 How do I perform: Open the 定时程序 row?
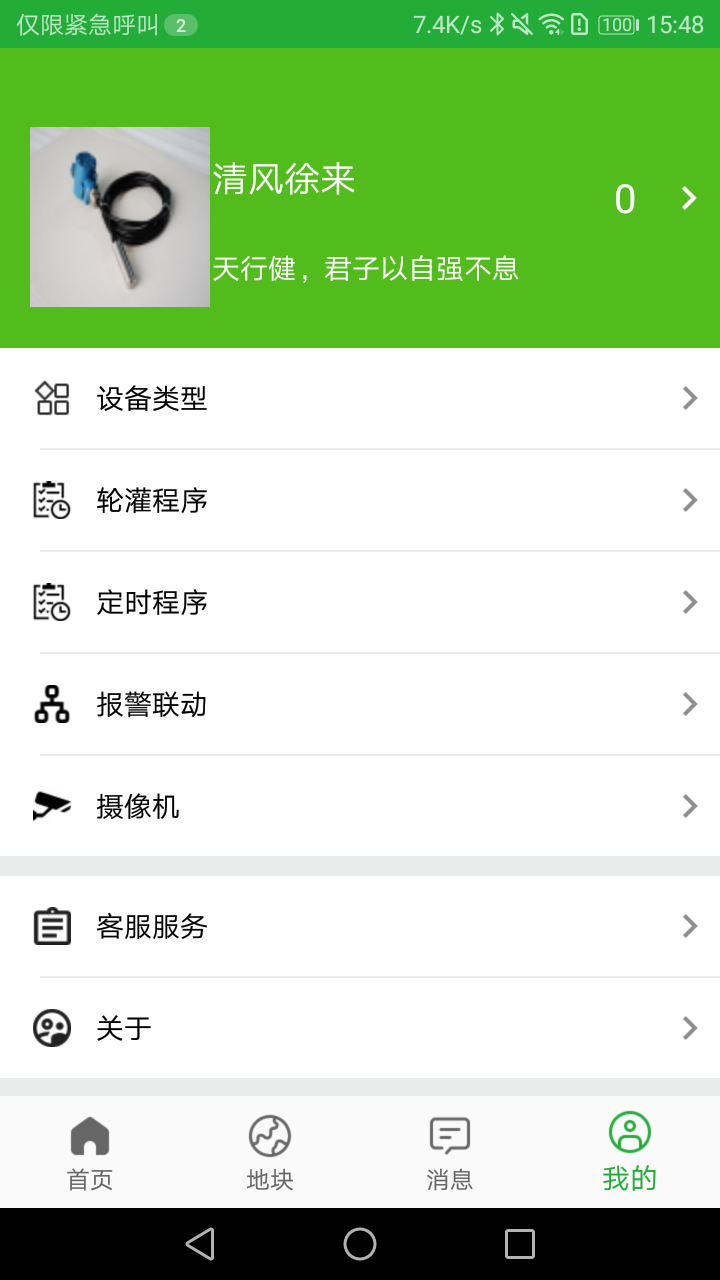point(360,603)
